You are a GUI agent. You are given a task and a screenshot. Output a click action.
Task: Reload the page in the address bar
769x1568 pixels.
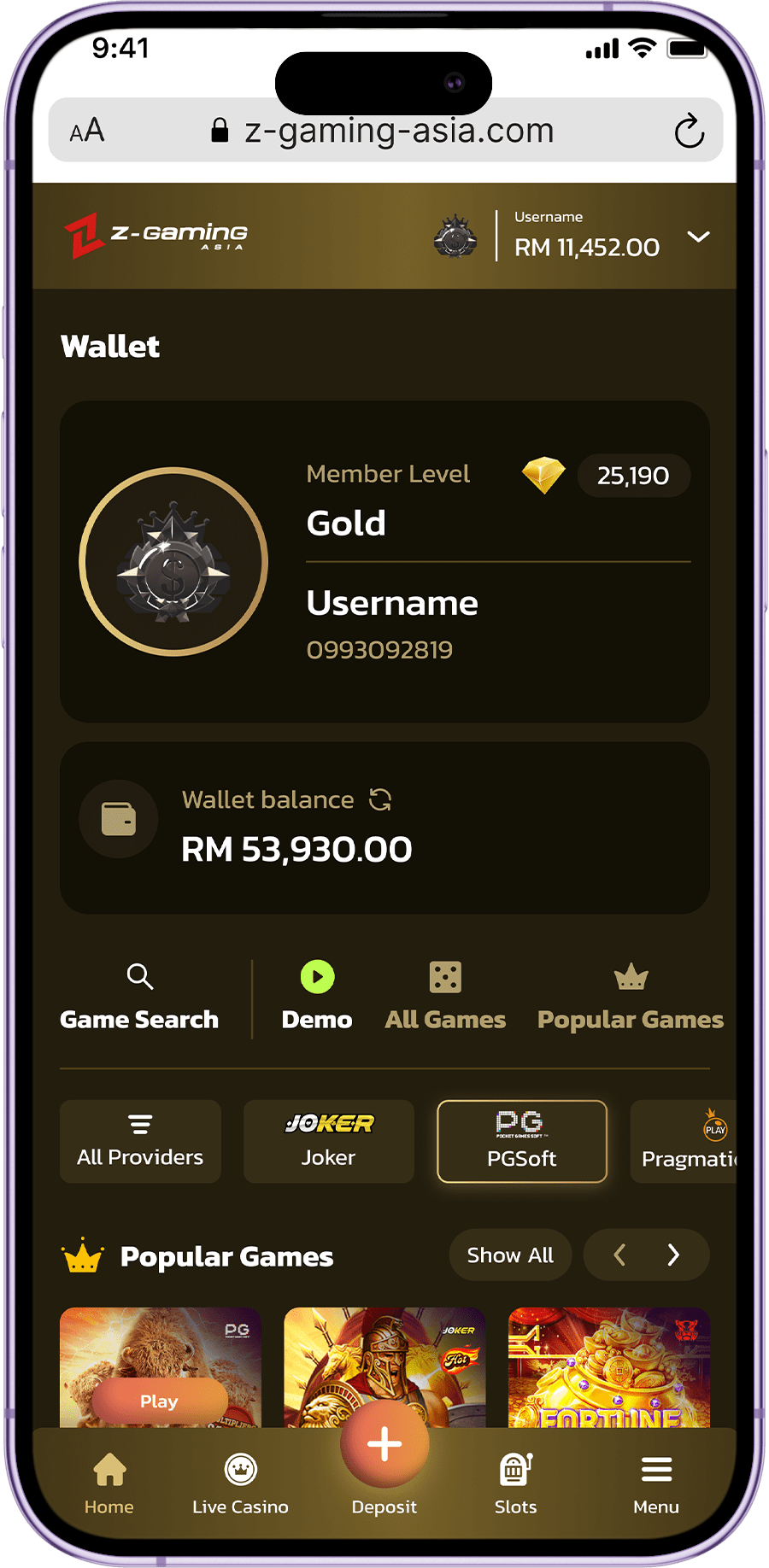coord(689,132)
